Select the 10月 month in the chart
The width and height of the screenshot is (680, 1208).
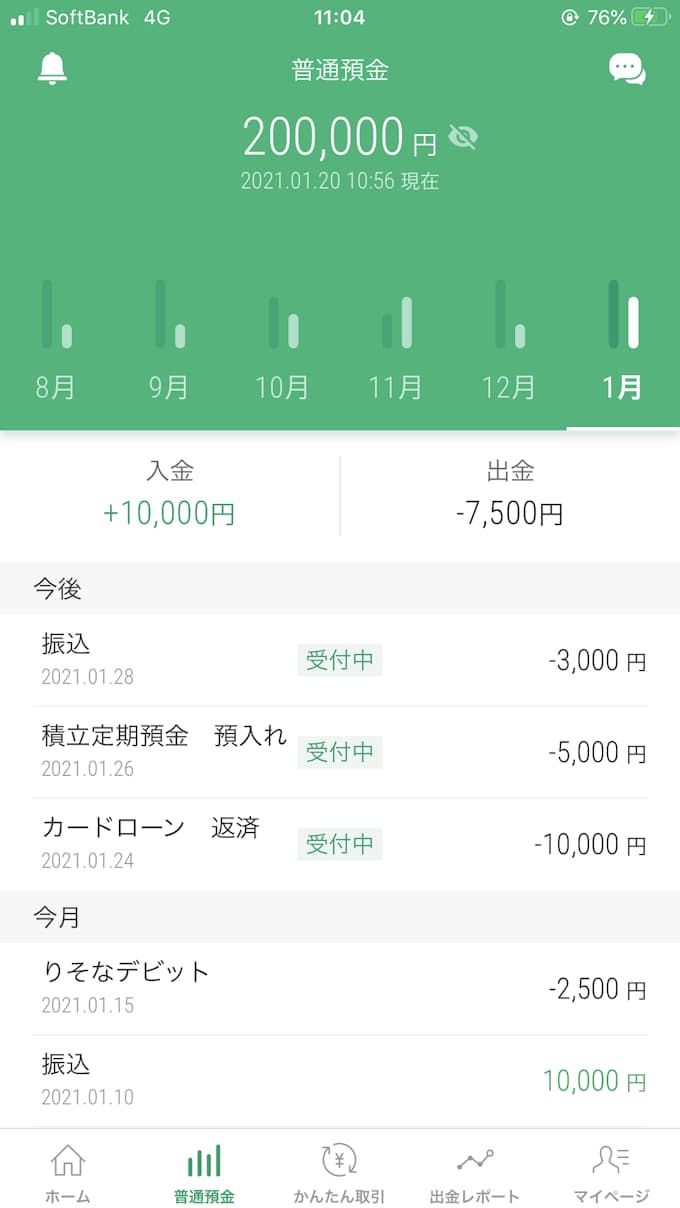282,340
